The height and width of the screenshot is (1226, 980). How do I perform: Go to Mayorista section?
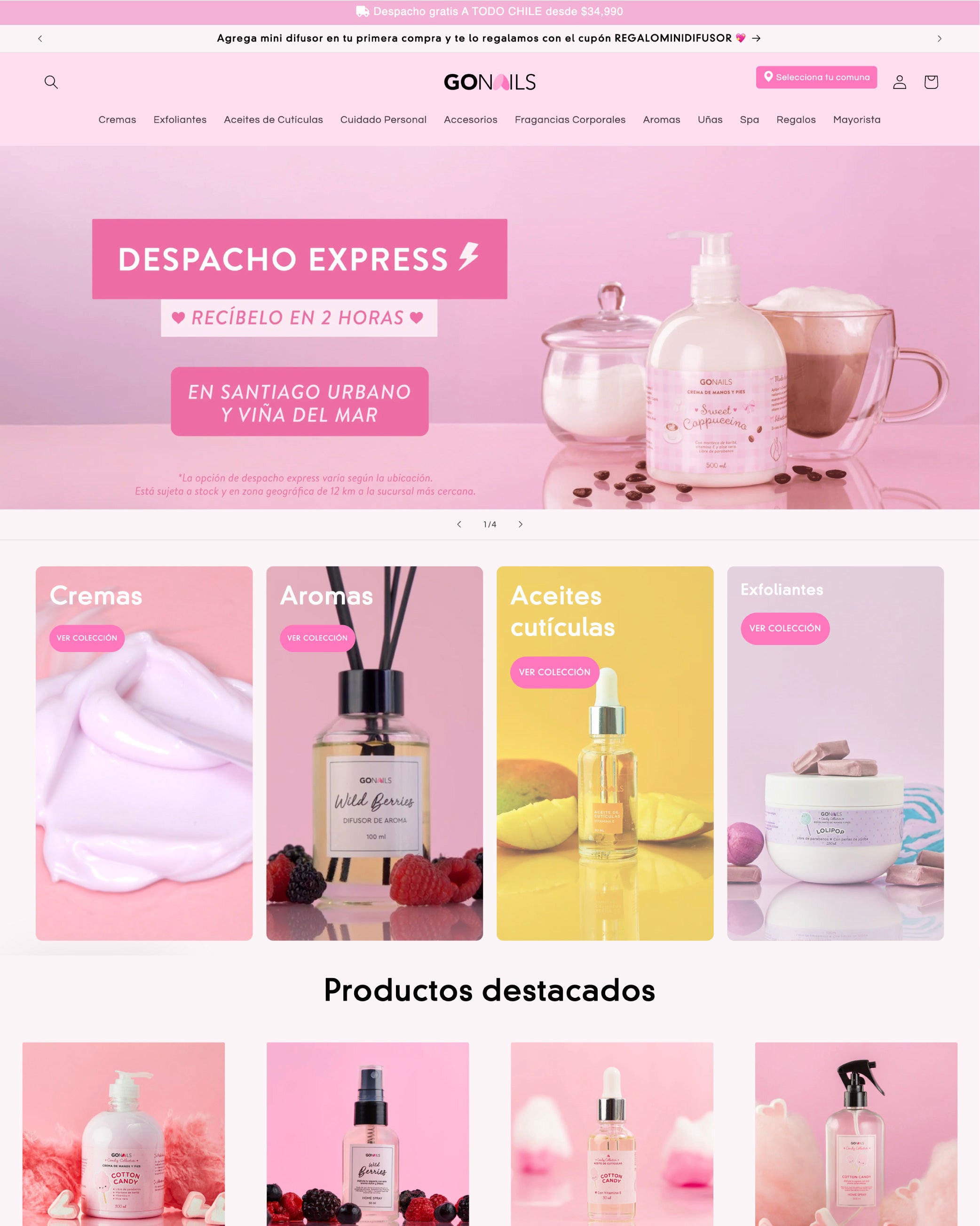tap(857, 119)
